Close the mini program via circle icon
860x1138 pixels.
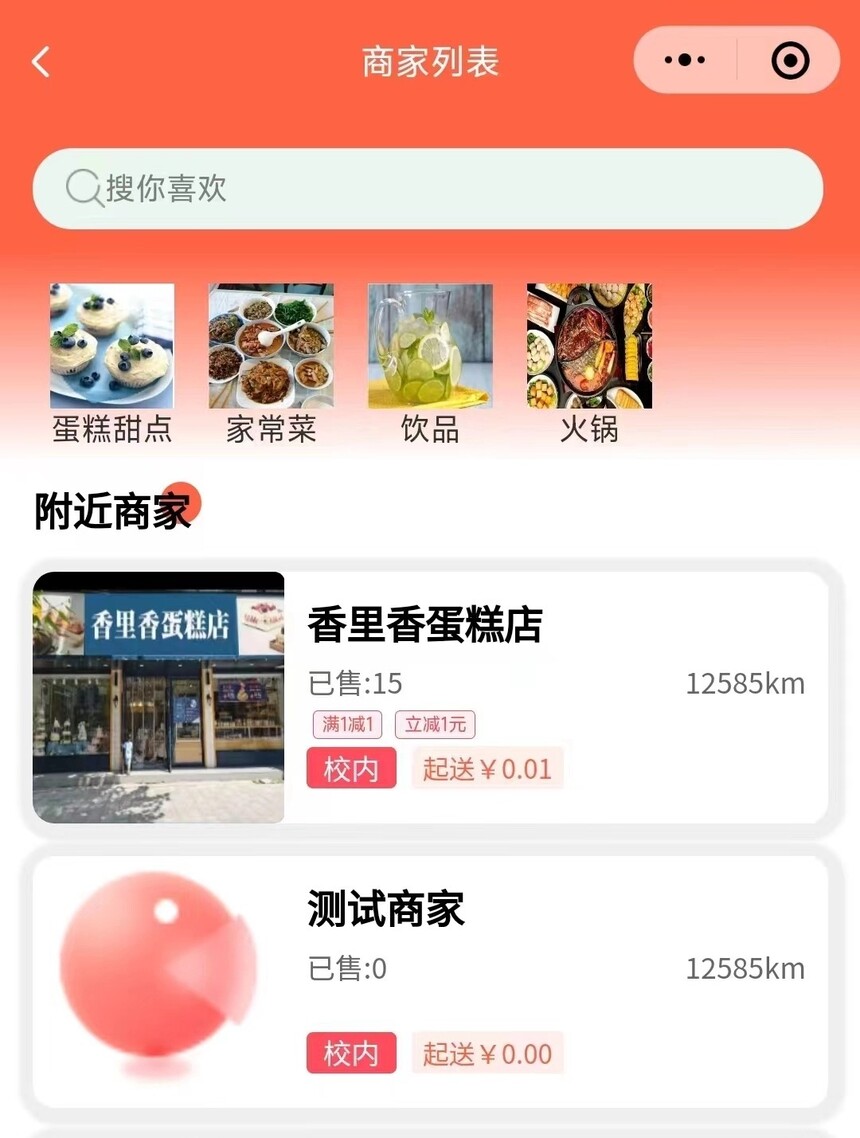pyautogui.click(x=790, y=61)
